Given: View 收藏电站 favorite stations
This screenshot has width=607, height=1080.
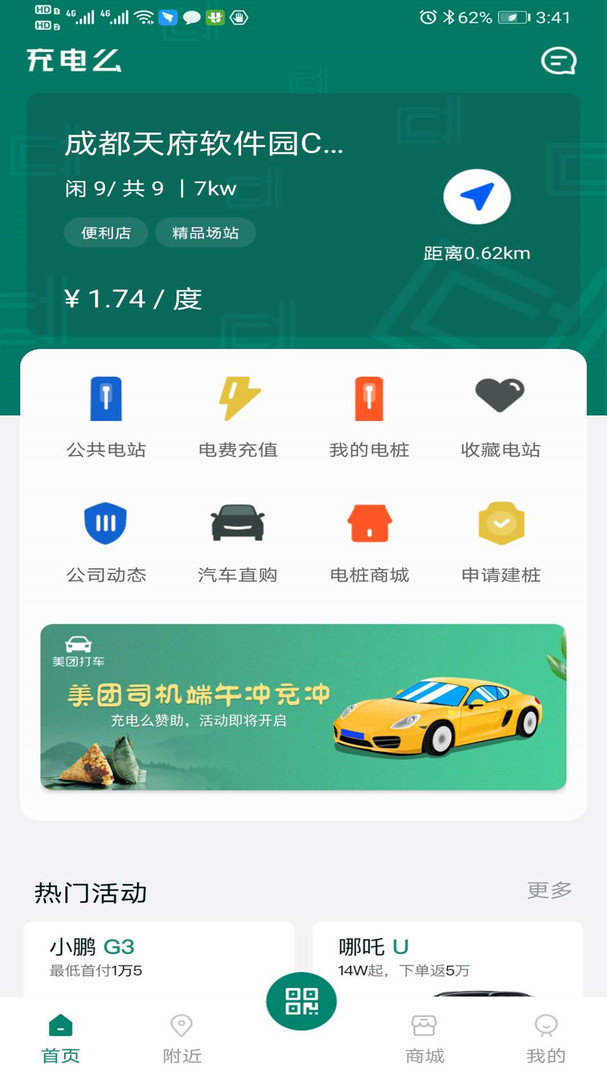Looking at the screenshot, I should 500,418.
